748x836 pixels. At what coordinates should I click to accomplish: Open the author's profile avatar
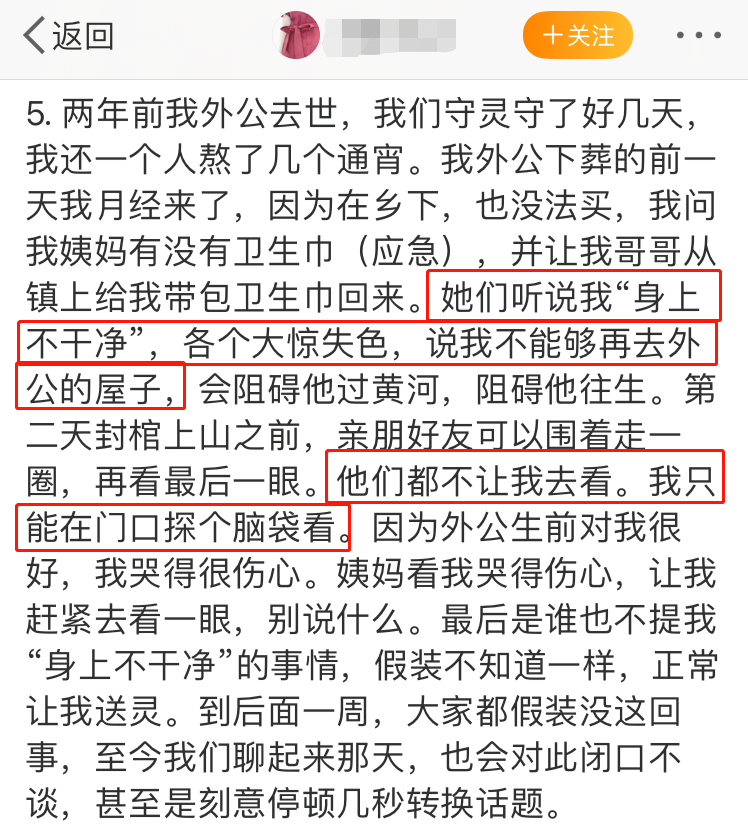click(297, 36)
